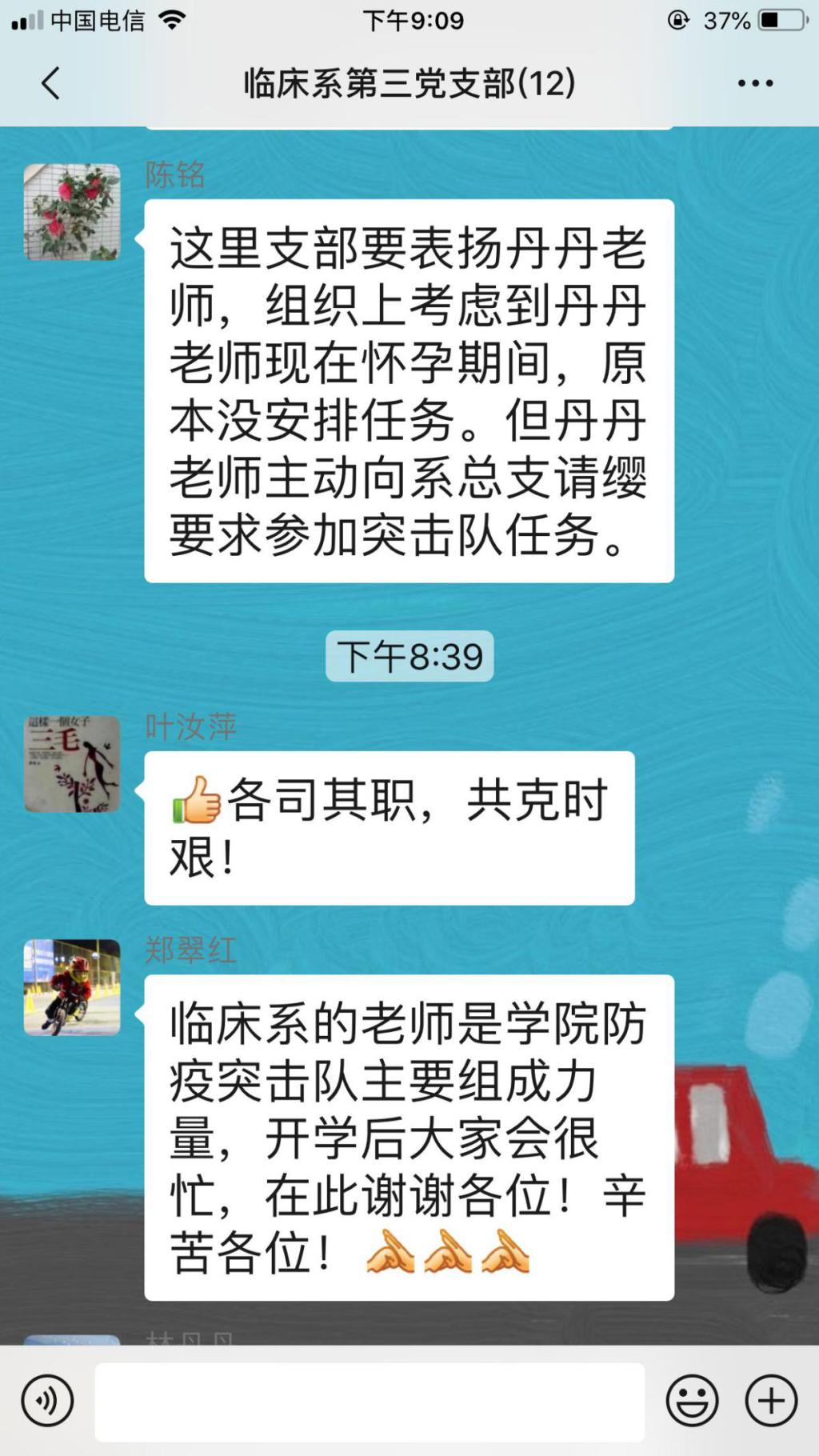
Task: Go back to the chat list
Action: [51, 83]
